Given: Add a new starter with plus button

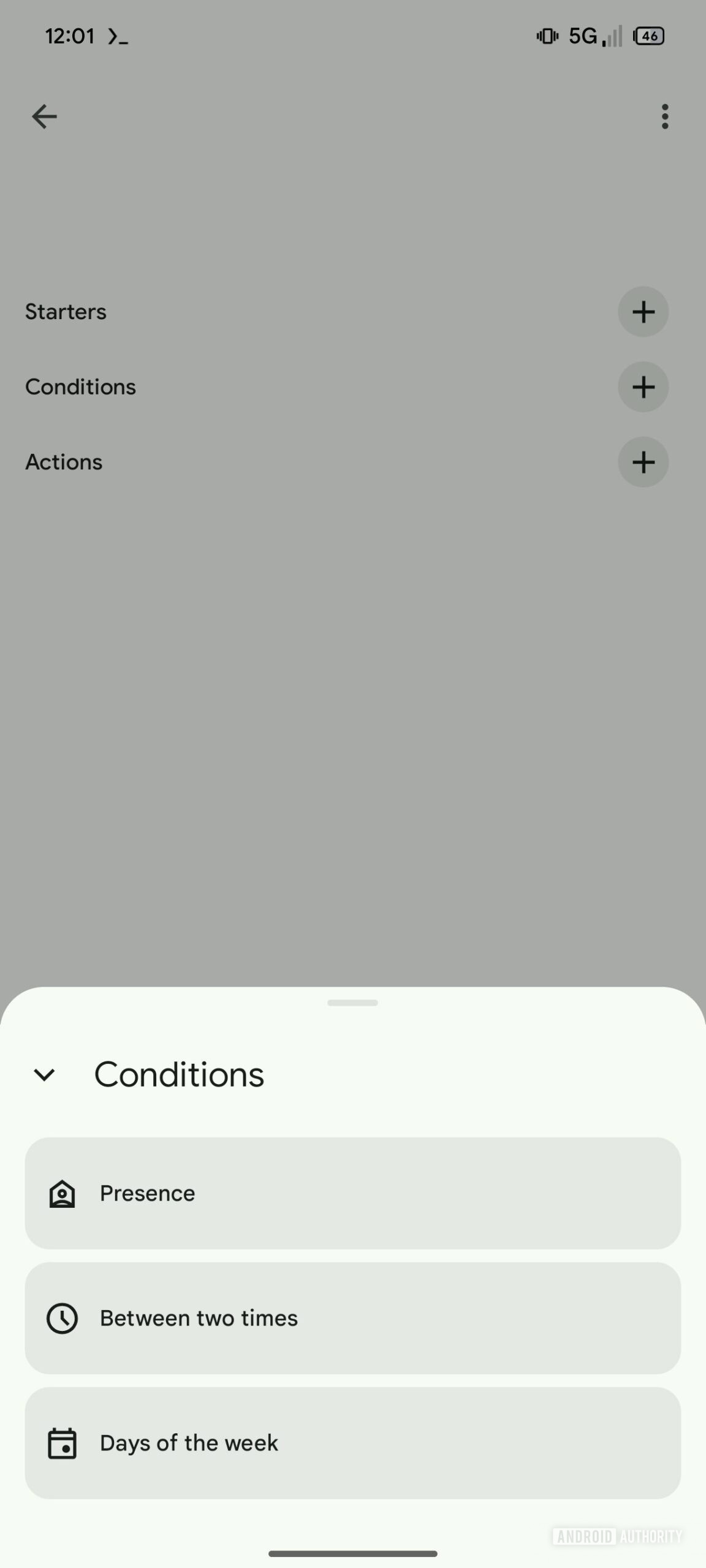Looking at the screenshot, I should tap(643, 312).
